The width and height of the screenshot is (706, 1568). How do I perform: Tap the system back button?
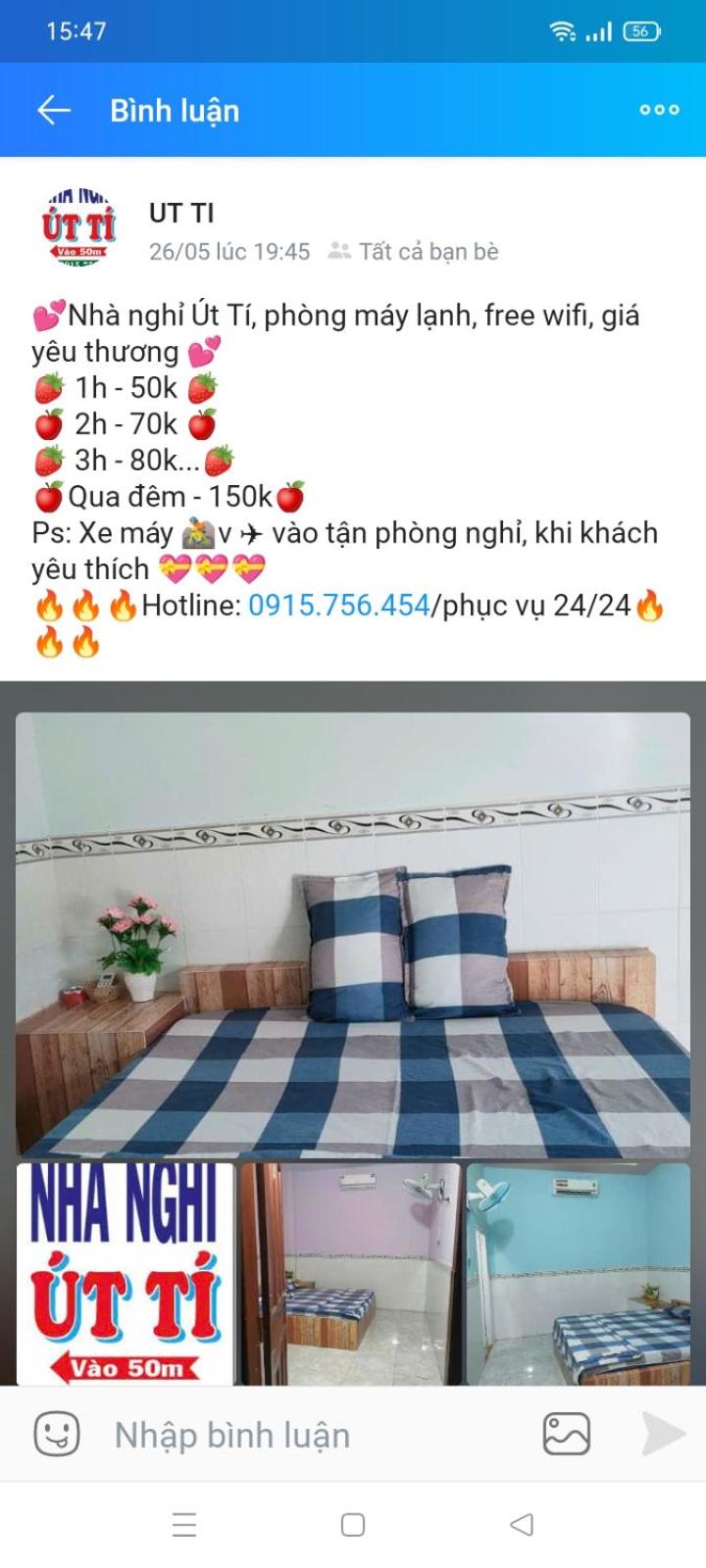pos(522,1525)
